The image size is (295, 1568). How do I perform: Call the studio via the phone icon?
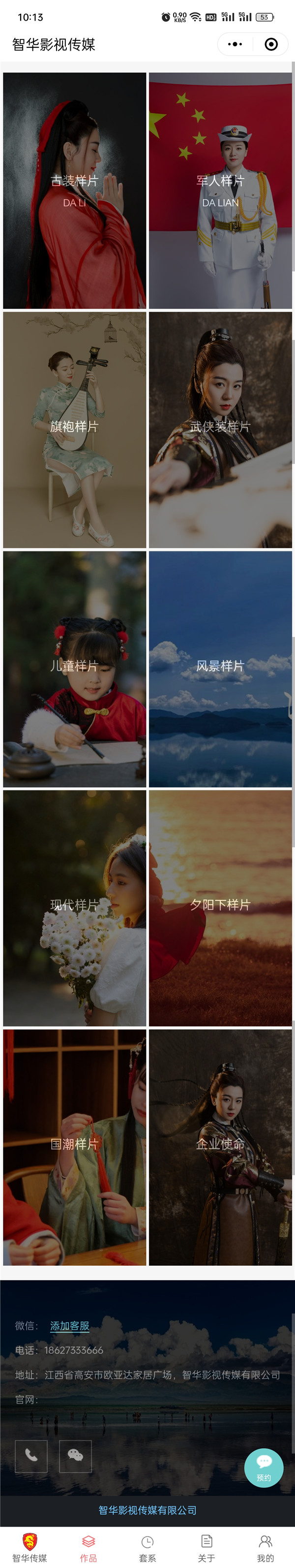(x=31, y=1456)
